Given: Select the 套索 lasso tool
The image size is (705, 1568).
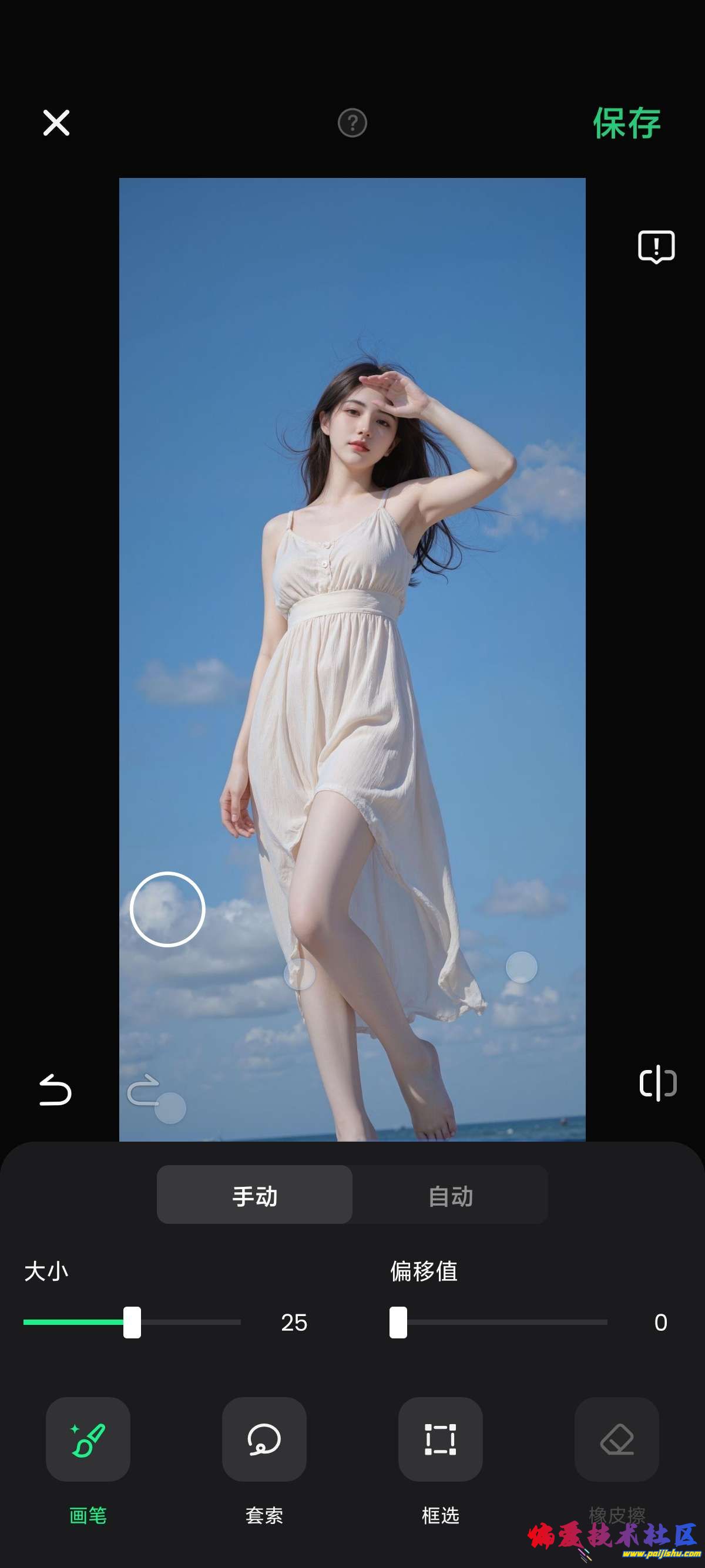Looking at the screenshot, I should [264, 1439].
